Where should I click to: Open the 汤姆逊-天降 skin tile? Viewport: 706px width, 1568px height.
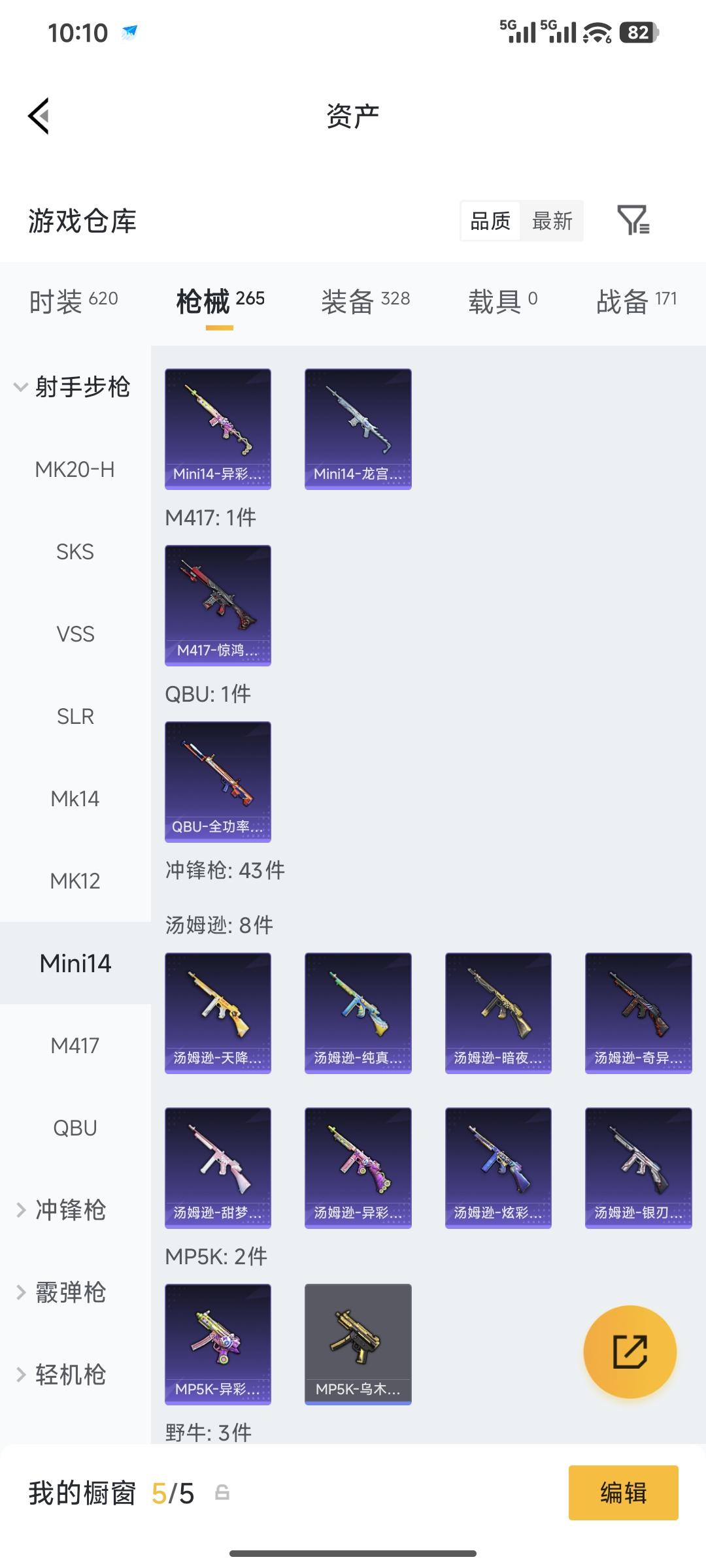click(218, 1013)
